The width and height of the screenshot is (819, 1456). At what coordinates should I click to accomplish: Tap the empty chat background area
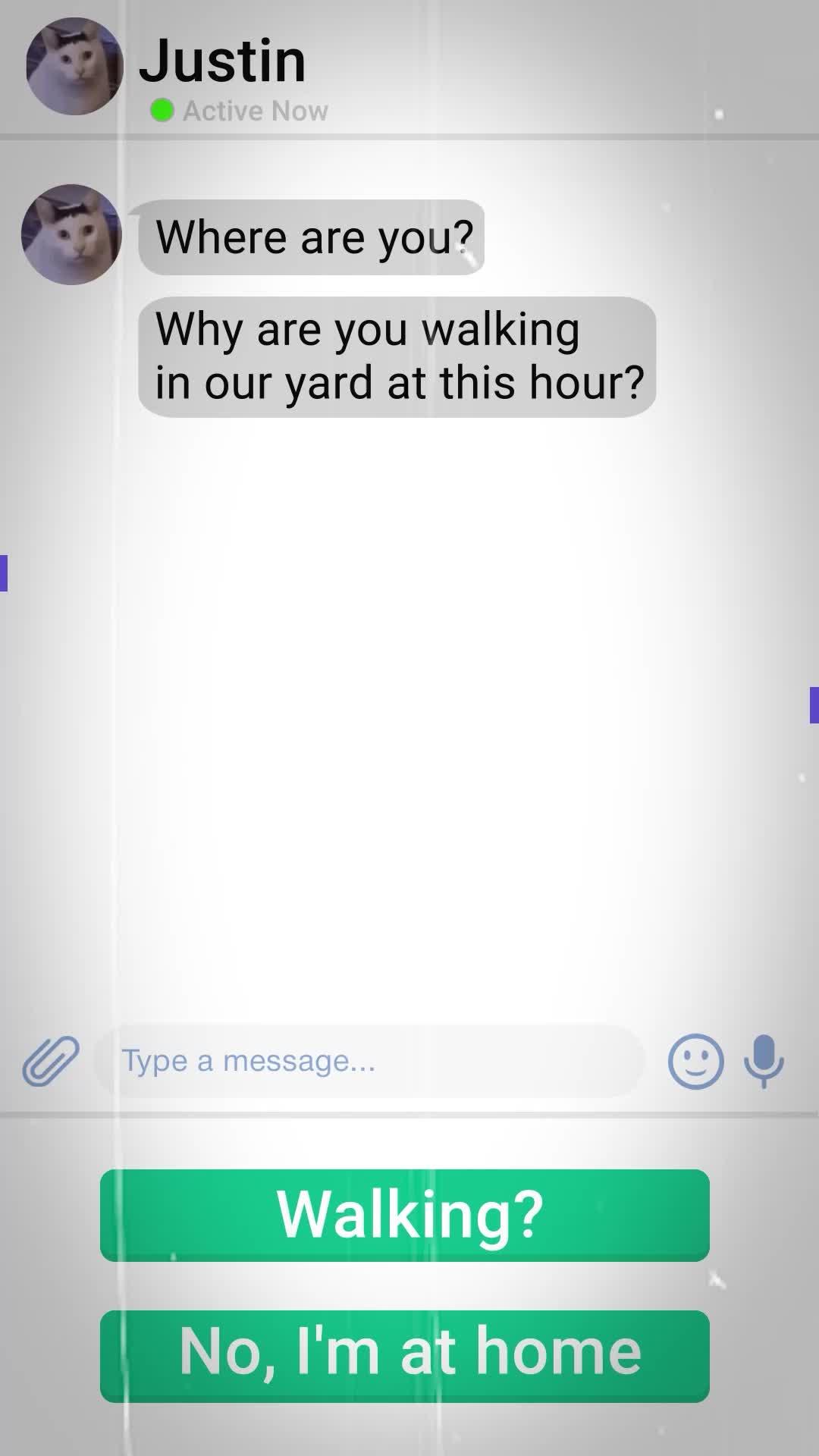tap(409, 720)
